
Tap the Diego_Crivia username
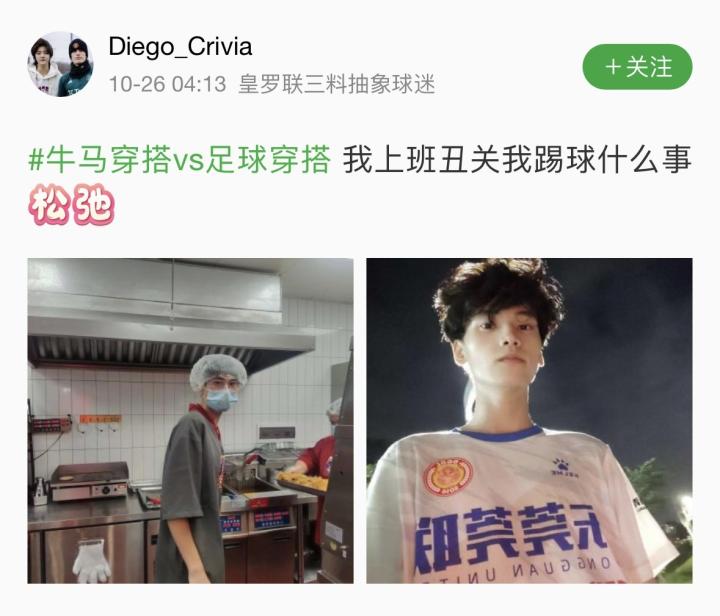180,46
